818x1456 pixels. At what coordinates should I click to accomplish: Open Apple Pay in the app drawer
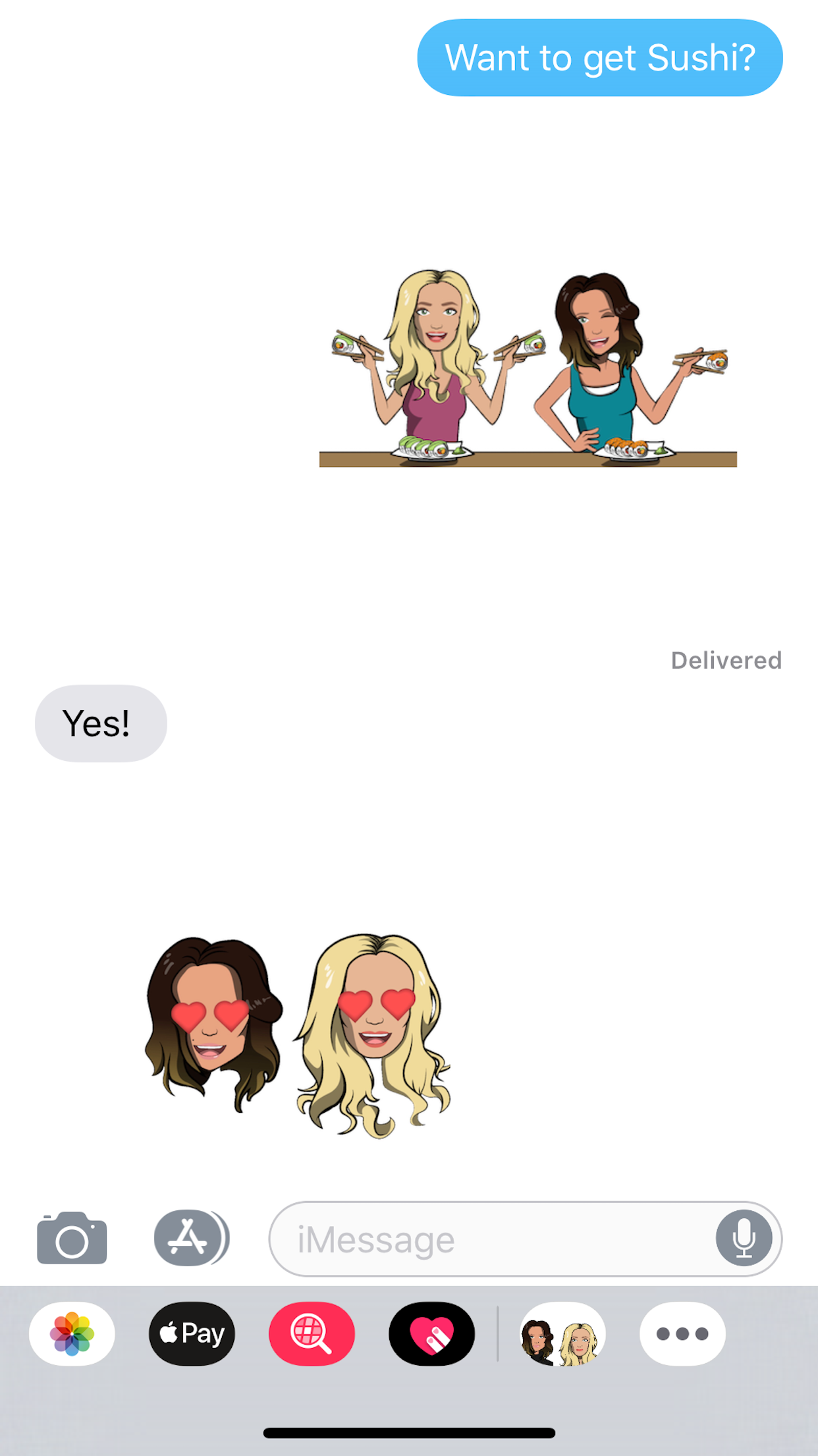192,1333
